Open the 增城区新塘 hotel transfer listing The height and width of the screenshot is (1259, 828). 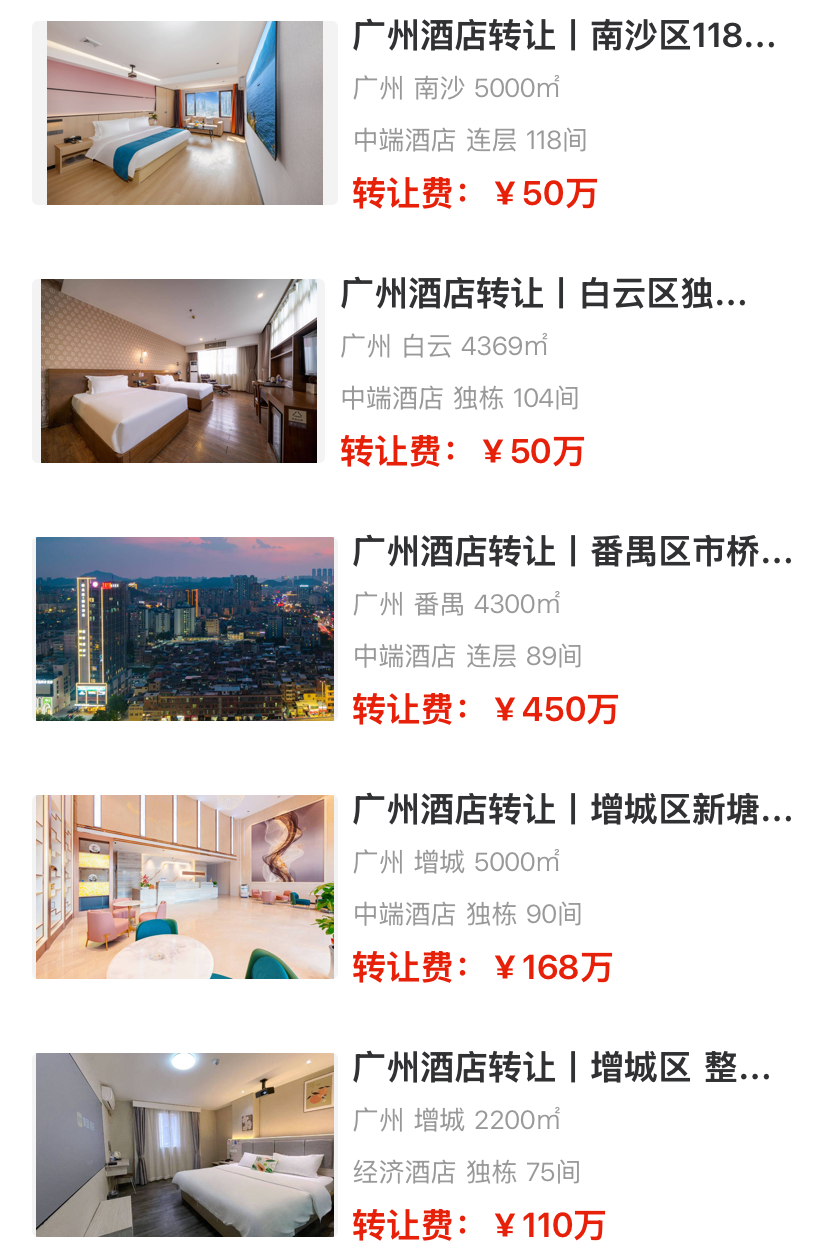[571, 811]
